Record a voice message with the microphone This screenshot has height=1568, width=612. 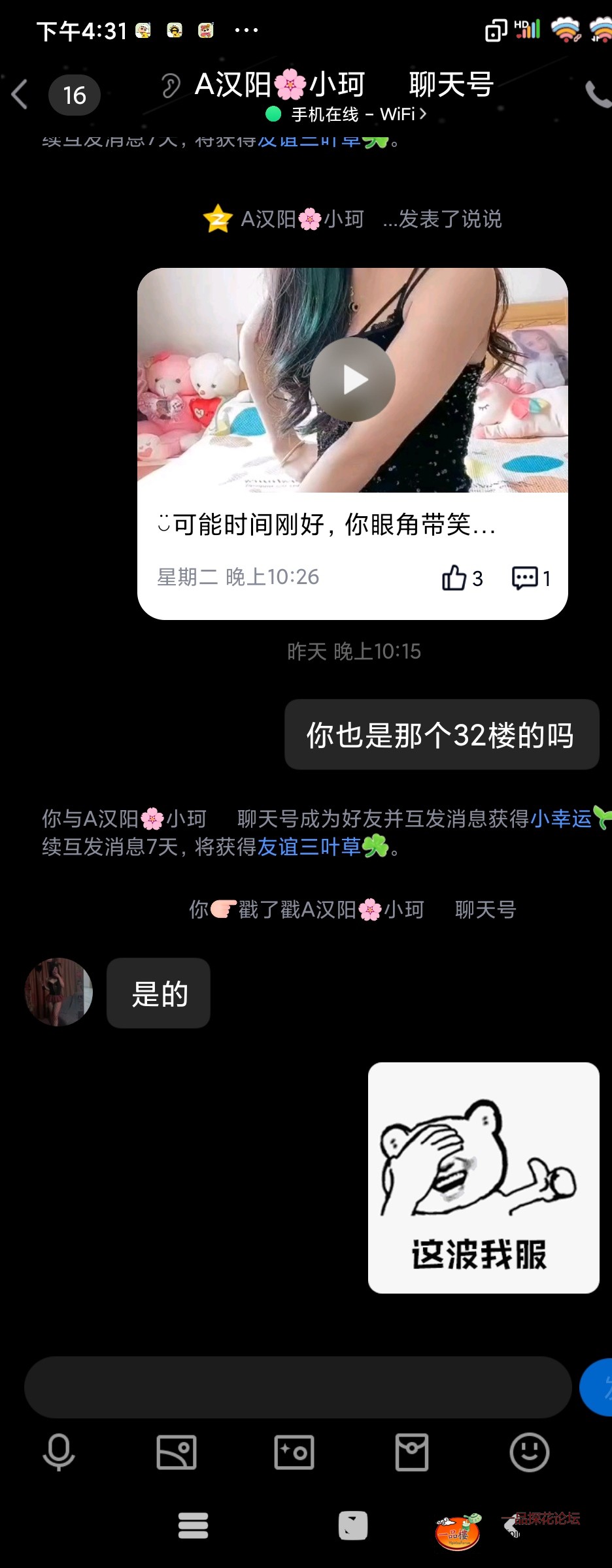point(59,1452)
